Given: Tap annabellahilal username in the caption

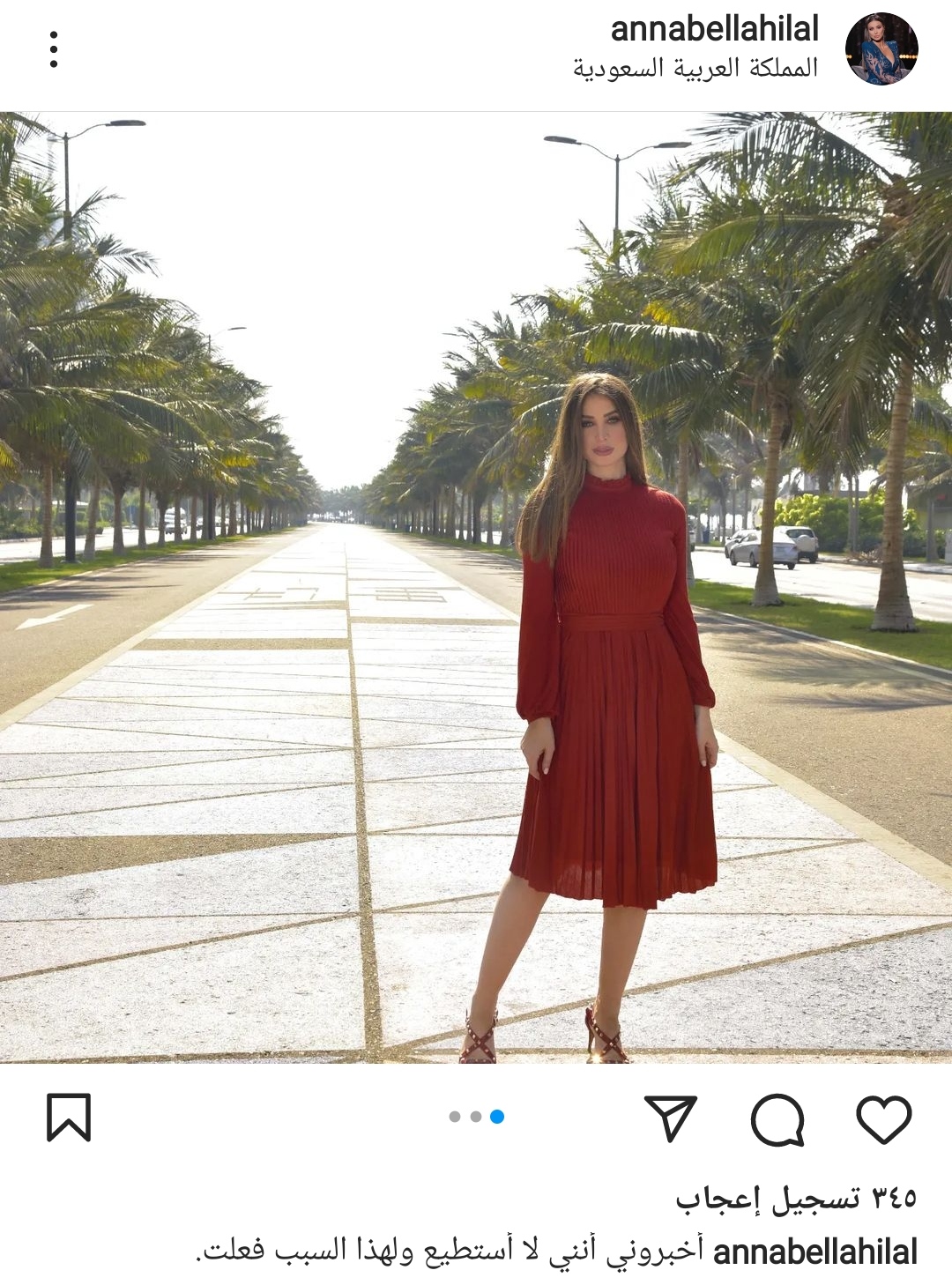Looking at the screenshot, I should pyautogui.click(x=814, y=1252).
